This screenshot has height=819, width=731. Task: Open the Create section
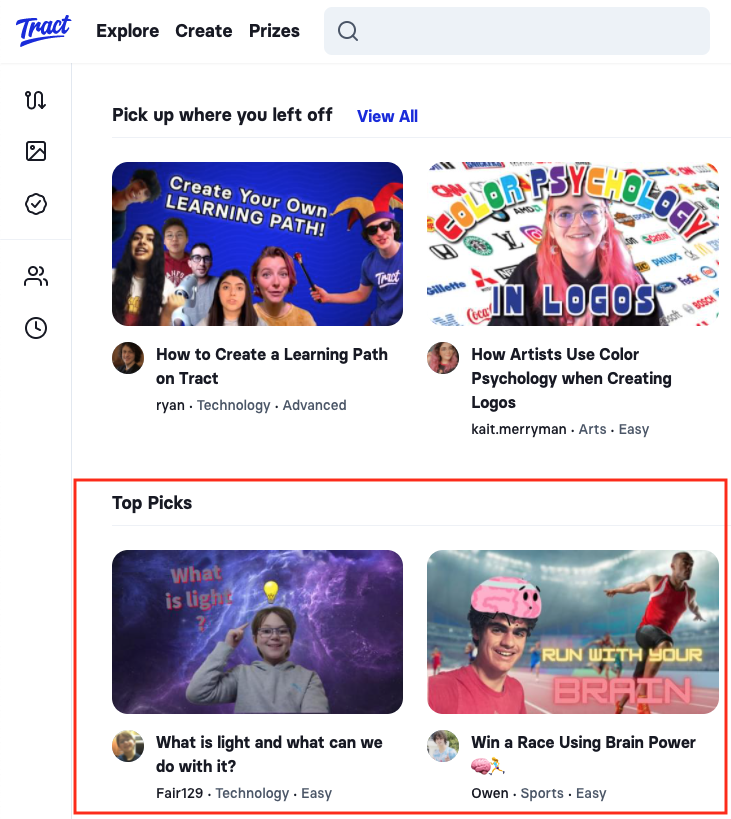204,31
